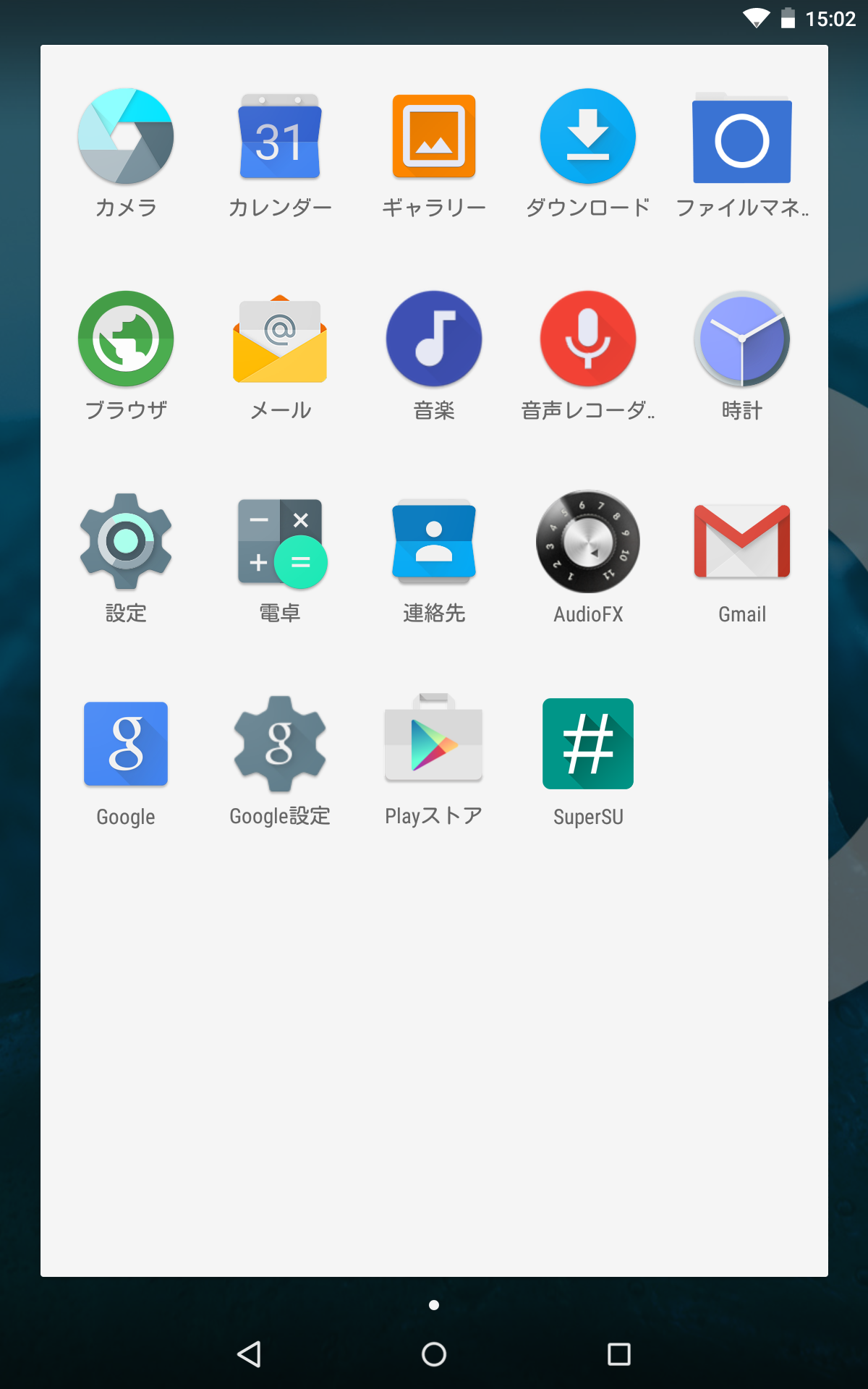
Task: Launch the 電卓 calculator app
Action: 280,542
